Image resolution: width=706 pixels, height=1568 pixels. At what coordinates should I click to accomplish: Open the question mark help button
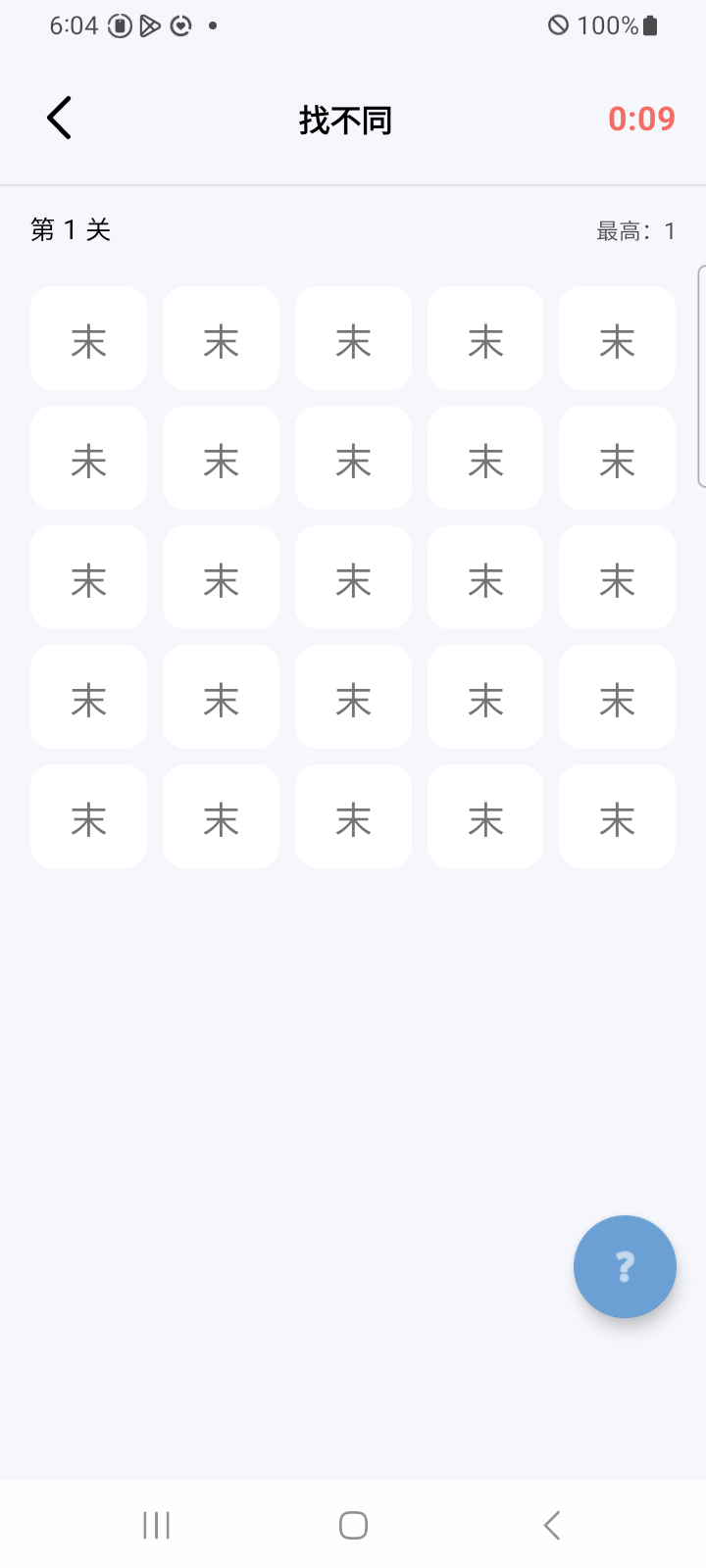tap(625, 1266)
